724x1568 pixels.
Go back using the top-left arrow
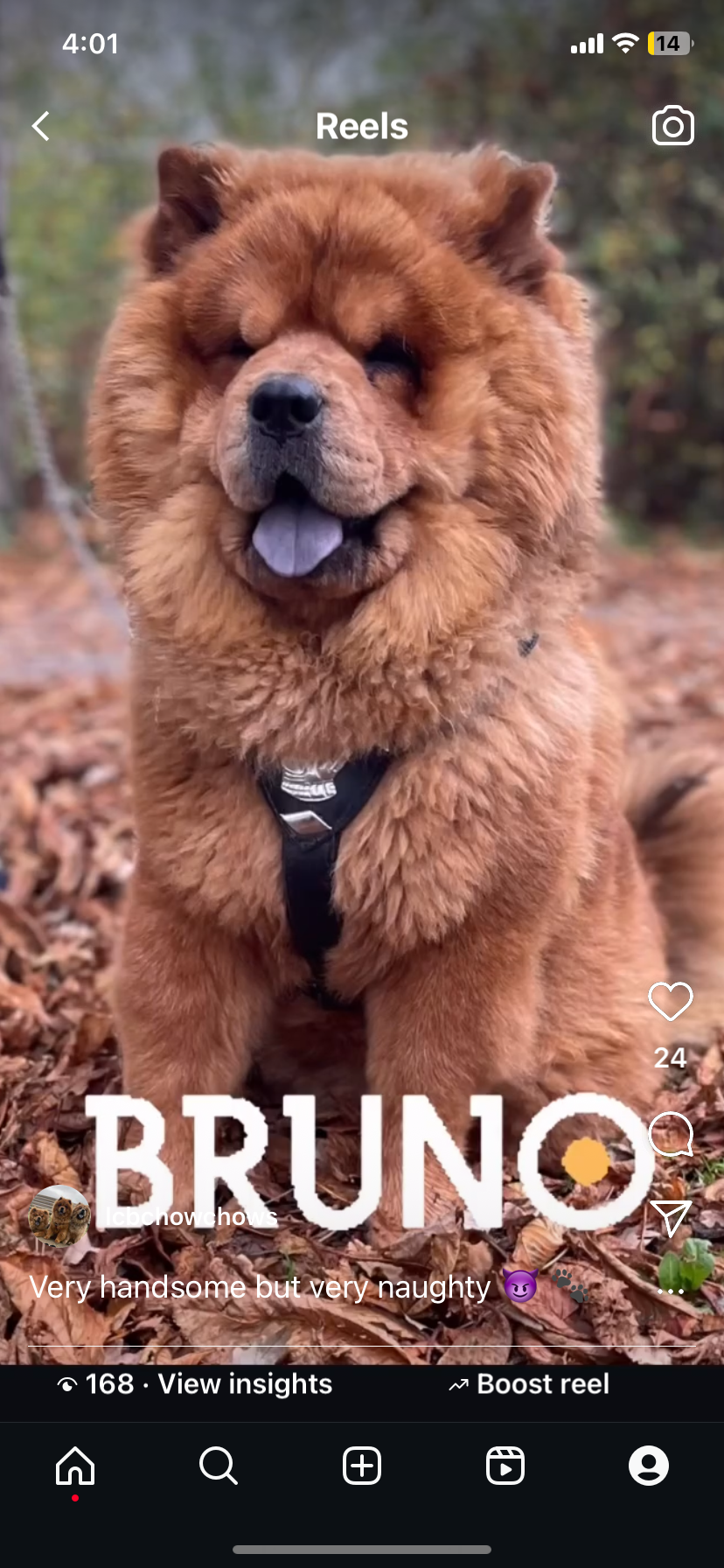tap(41, 127)
